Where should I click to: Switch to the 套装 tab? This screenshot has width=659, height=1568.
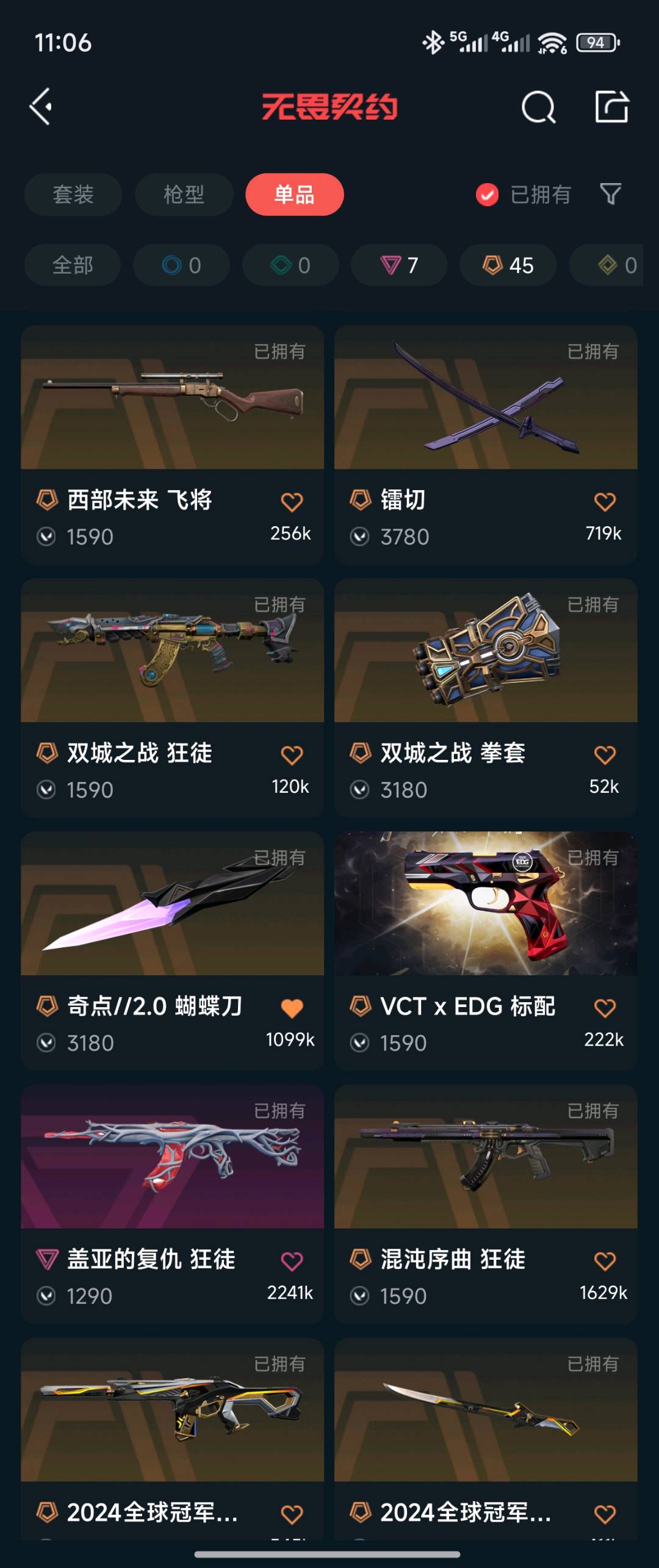[x=73, y=195]
